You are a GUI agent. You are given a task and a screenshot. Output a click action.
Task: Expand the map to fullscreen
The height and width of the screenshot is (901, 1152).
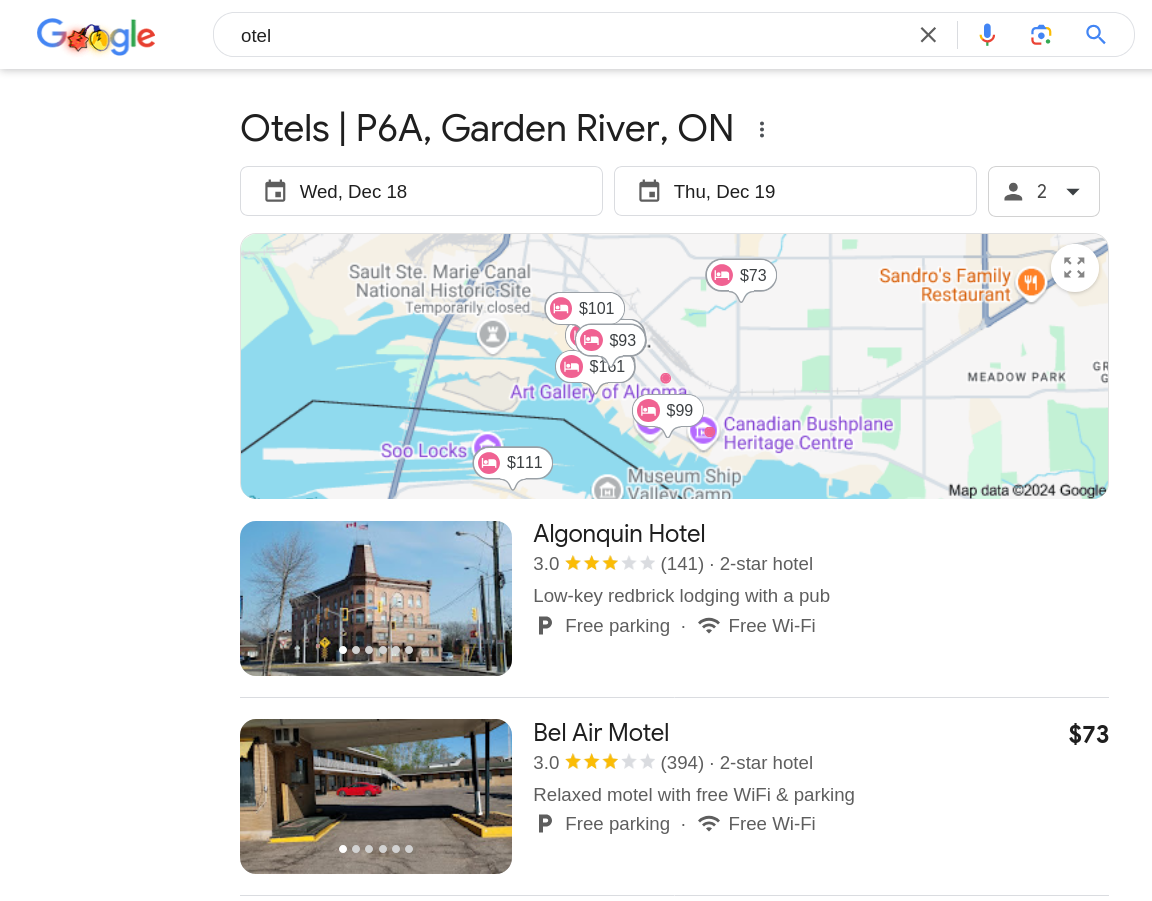tap(1074, 268)
